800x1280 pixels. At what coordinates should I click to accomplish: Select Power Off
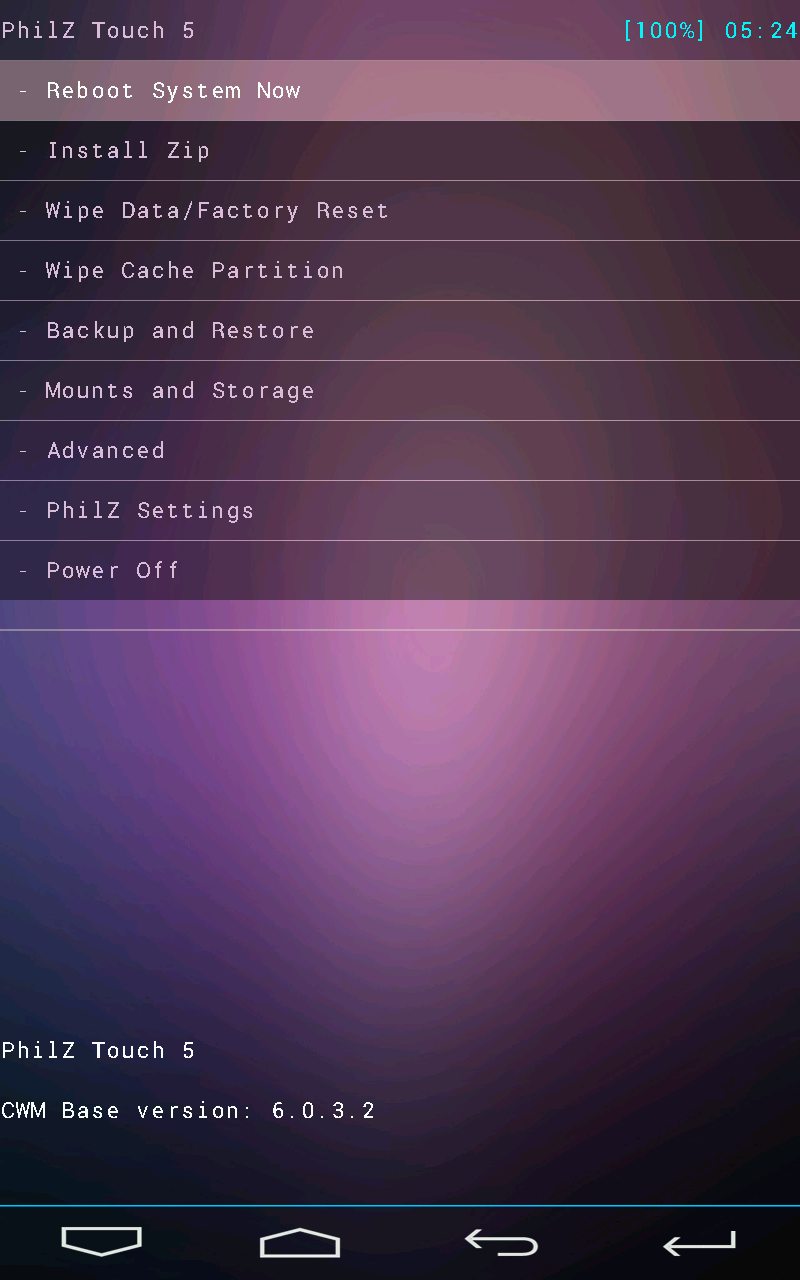400,571
